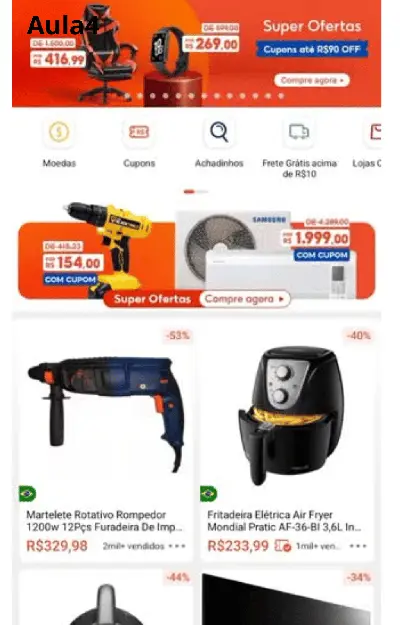Viewport: 400px width, 625px height.
Task: Tap Compre agora on the Super Ofertas drill banner
Action: coord(245,299)
